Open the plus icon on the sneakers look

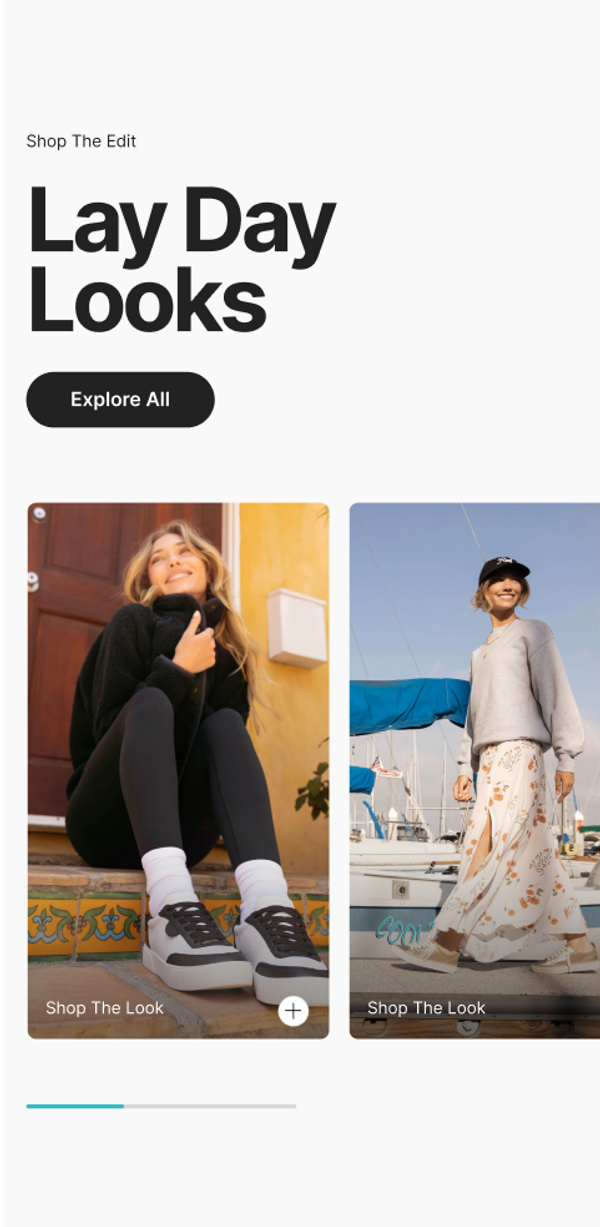293,1011
